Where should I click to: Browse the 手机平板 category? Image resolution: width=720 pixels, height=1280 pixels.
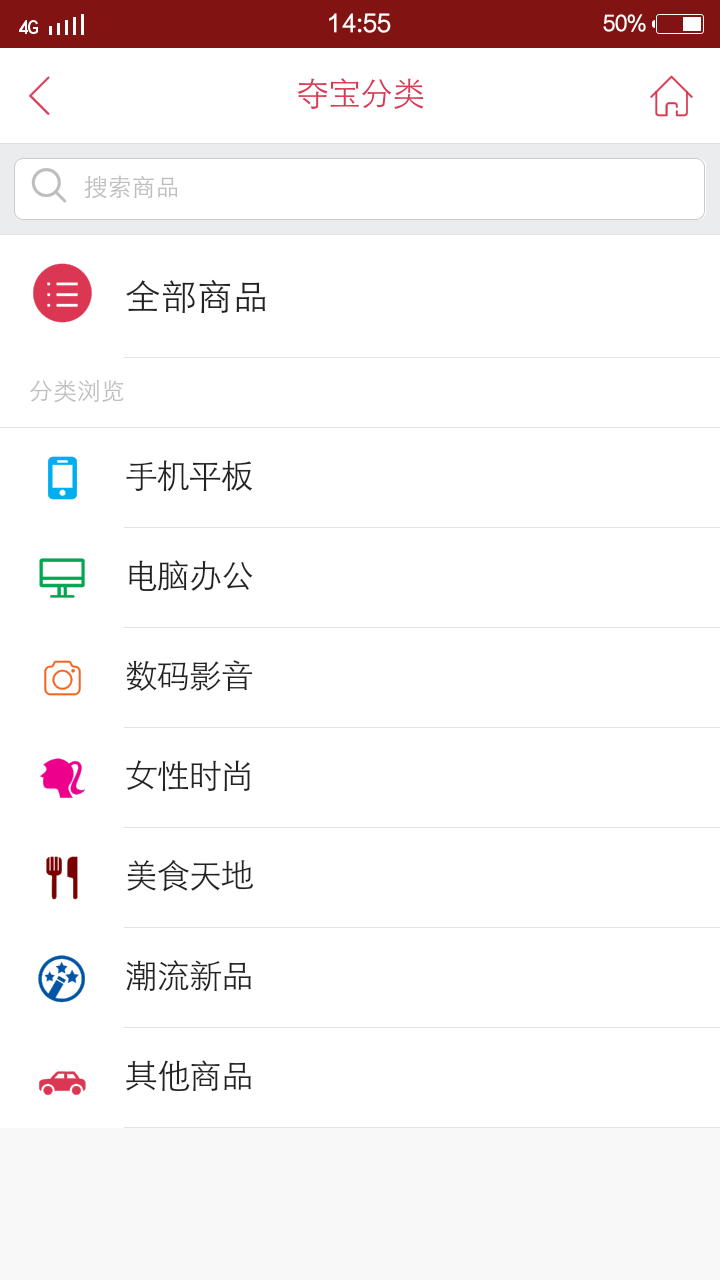(190, 477)
